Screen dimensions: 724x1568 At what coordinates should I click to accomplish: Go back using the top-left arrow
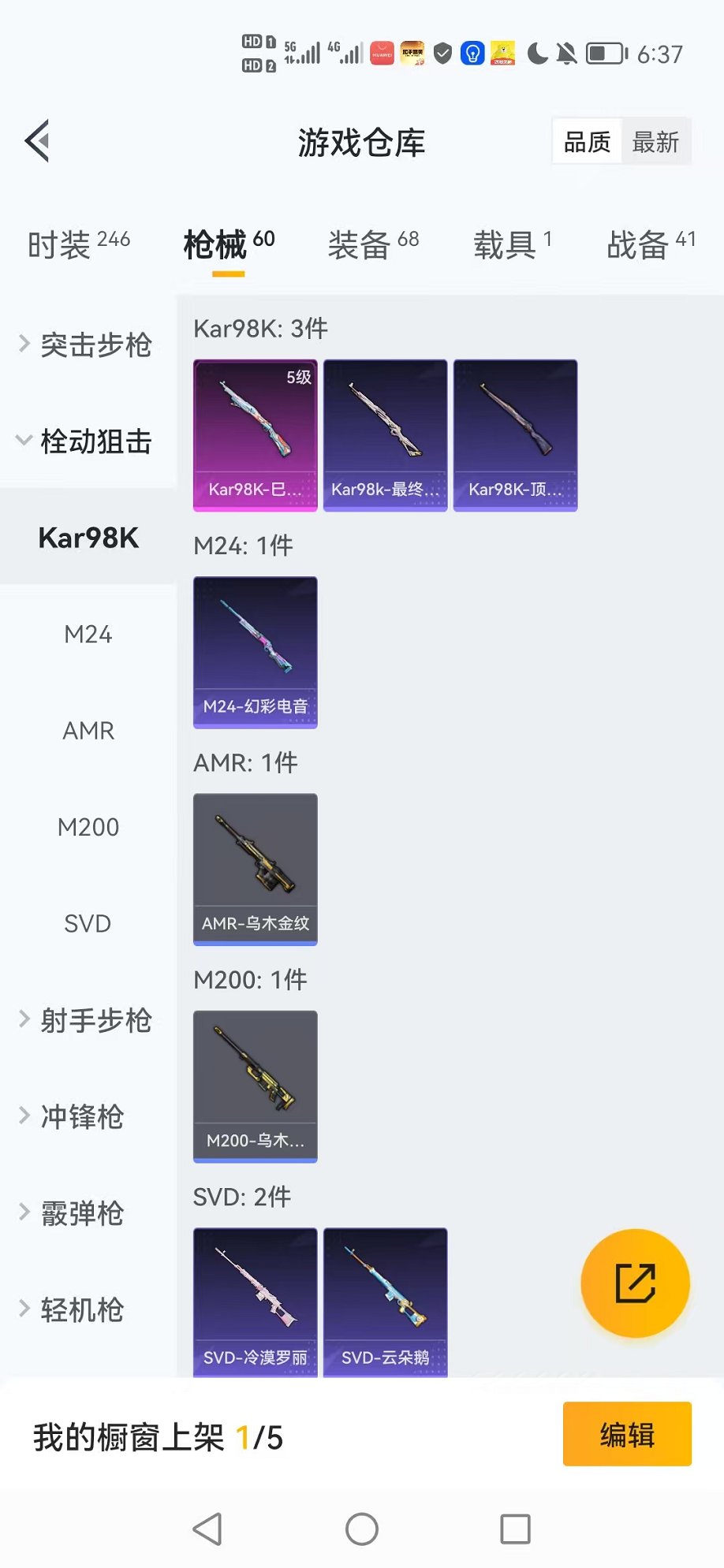pos(37,141)
